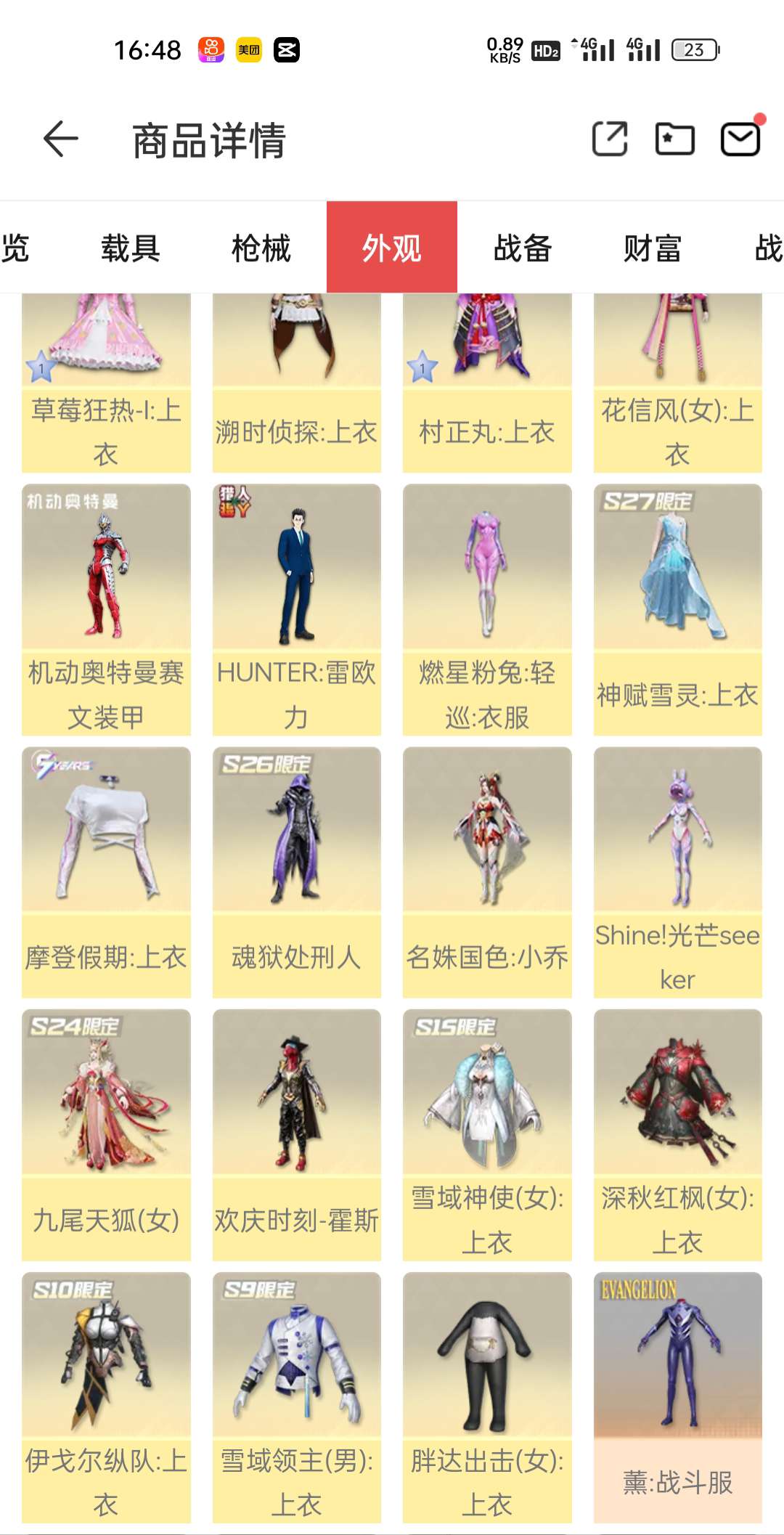The image size is (784, 1535).
Task: Share this product via the share icon
Action: tap(609, 139)
